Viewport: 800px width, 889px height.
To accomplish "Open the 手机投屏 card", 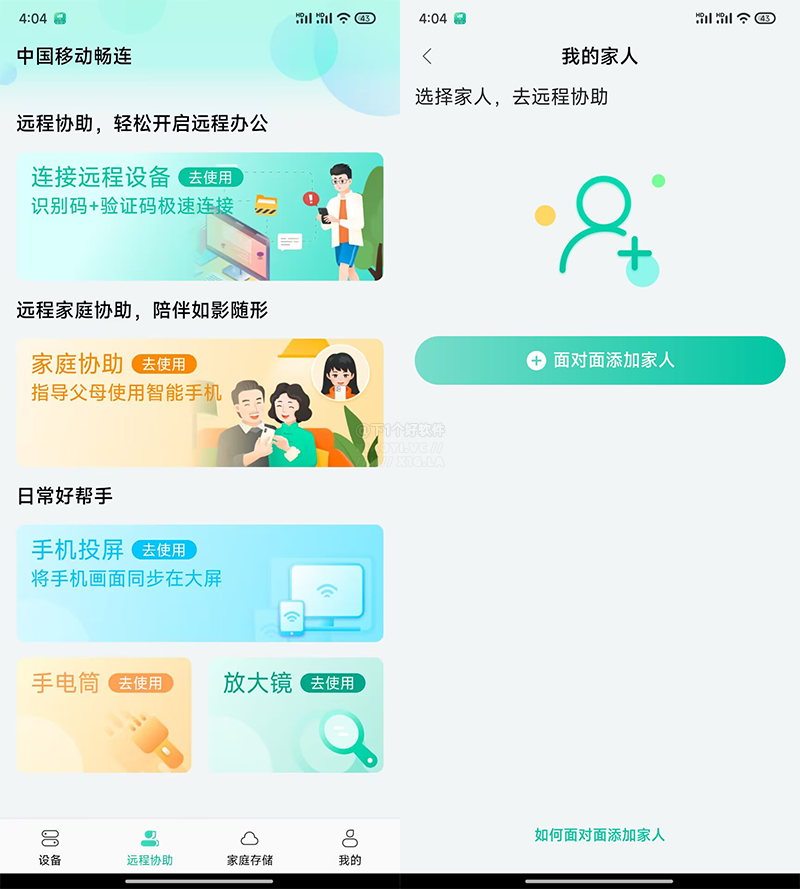I will point(199,583).
